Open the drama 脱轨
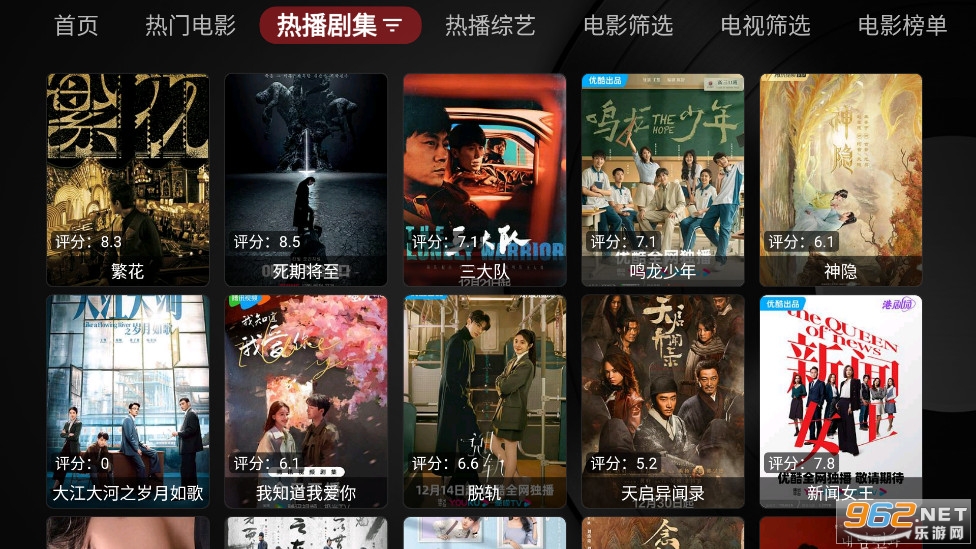The height and width of the screenshot is (549, 976). [x=485, y=401]
